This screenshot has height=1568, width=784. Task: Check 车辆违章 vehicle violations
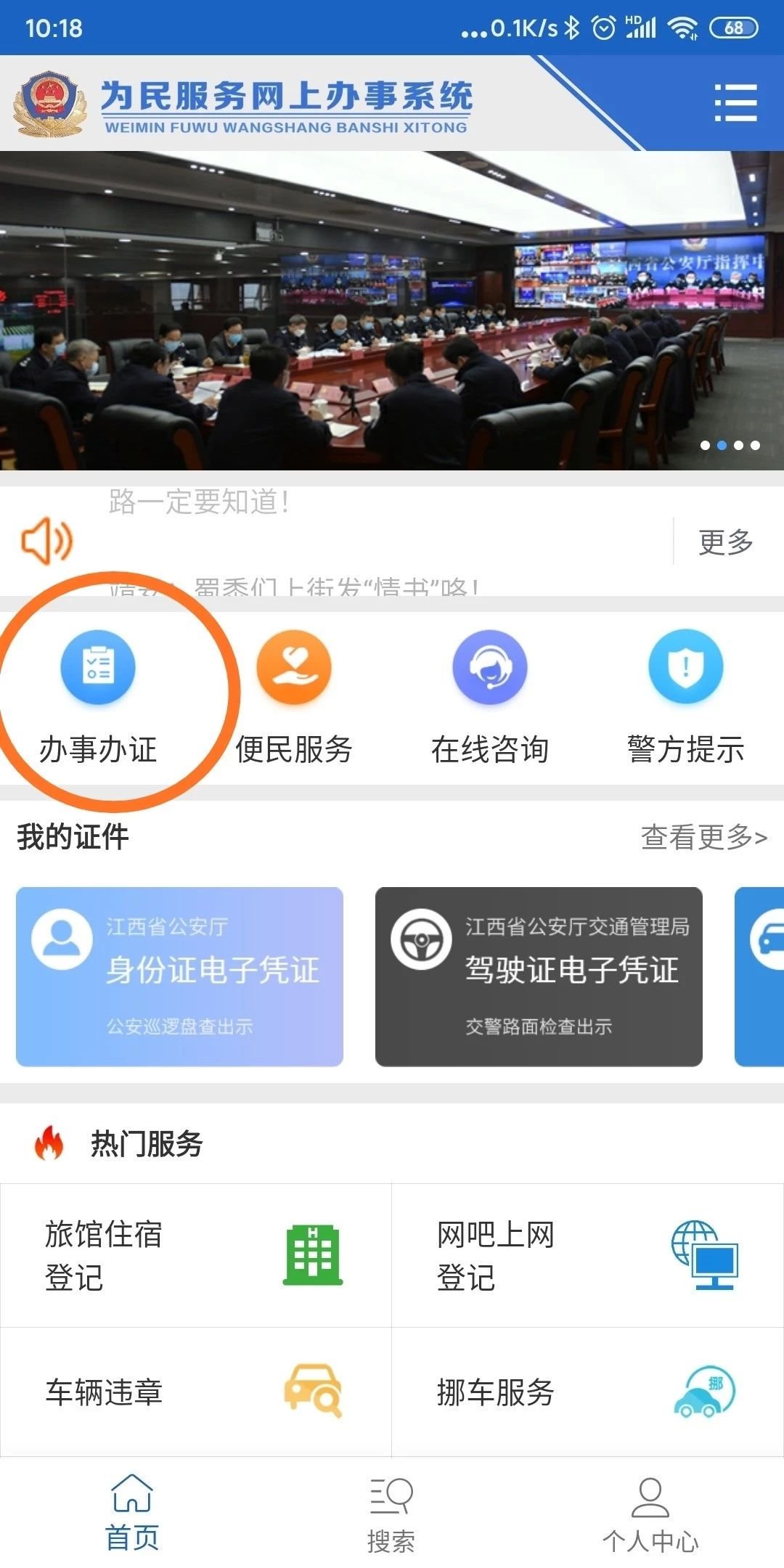(x=196, y=1392)
